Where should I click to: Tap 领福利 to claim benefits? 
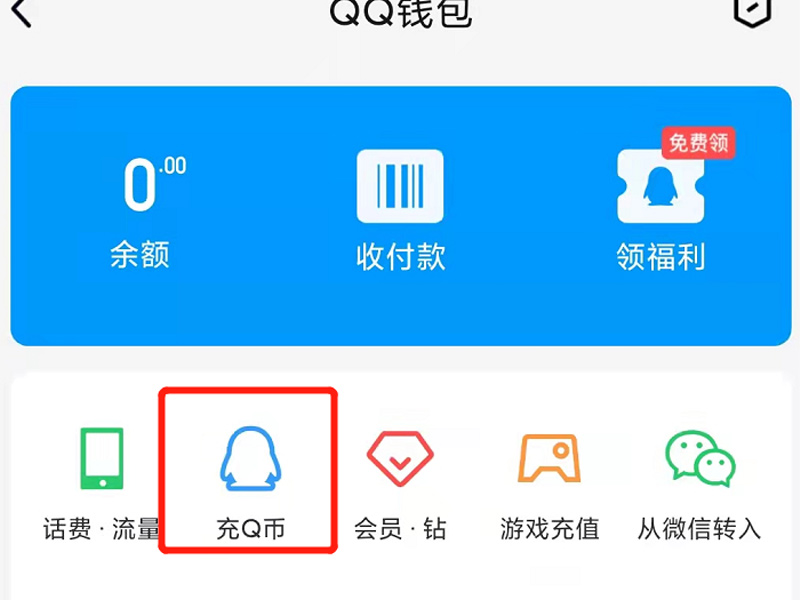(660, 212)
